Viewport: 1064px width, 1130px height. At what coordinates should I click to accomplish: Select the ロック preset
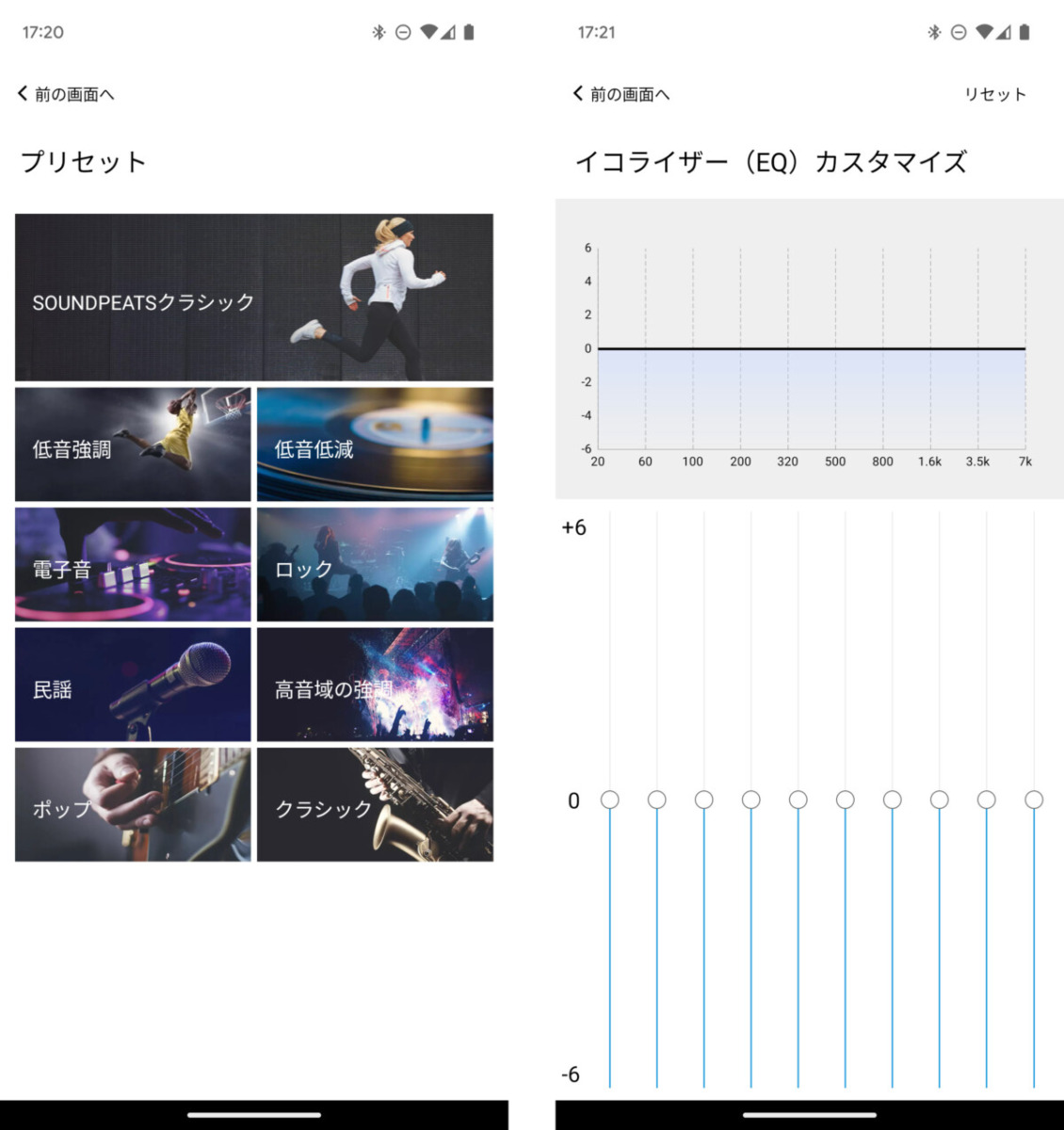tap(375, 565)
